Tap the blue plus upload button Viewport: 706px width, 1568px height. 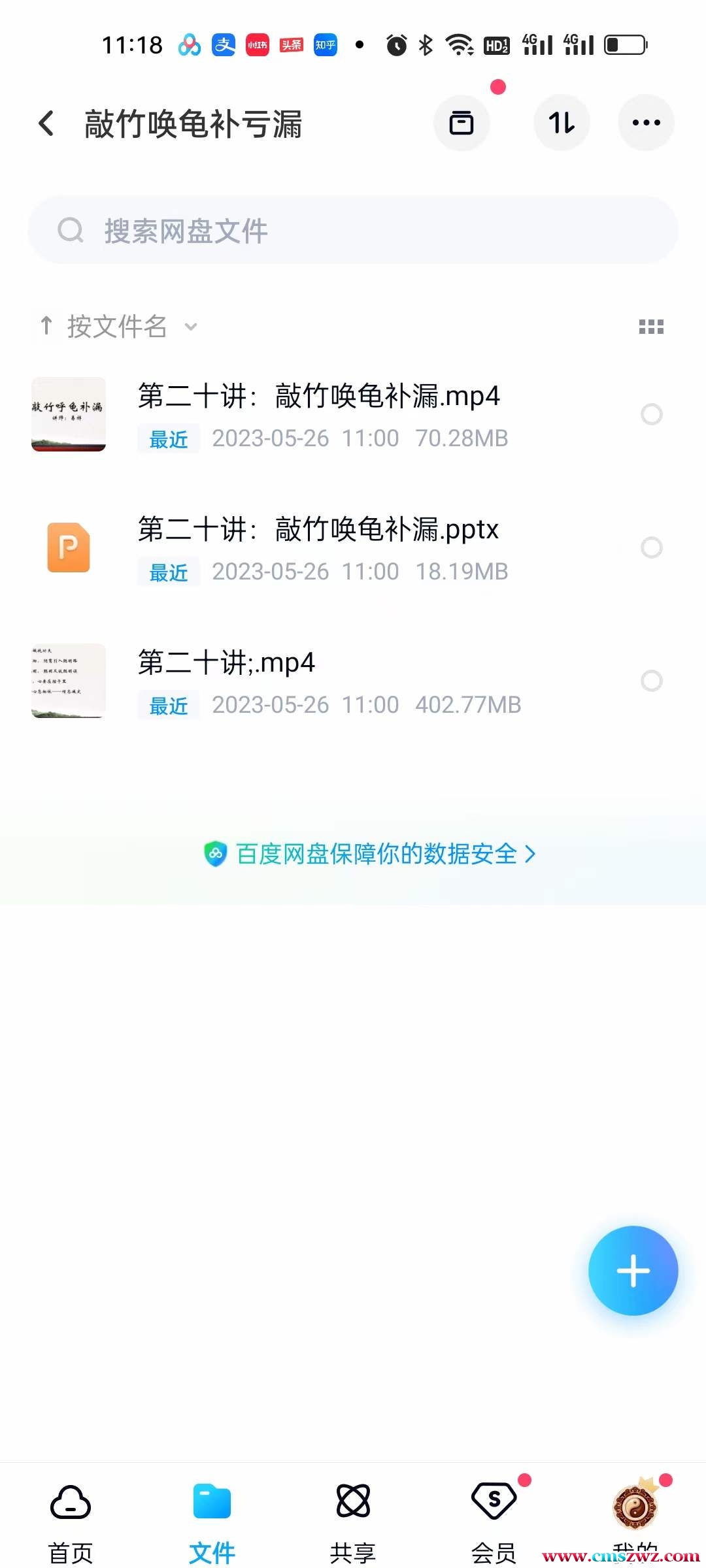pyautogui.click(x=633, y=1271)
